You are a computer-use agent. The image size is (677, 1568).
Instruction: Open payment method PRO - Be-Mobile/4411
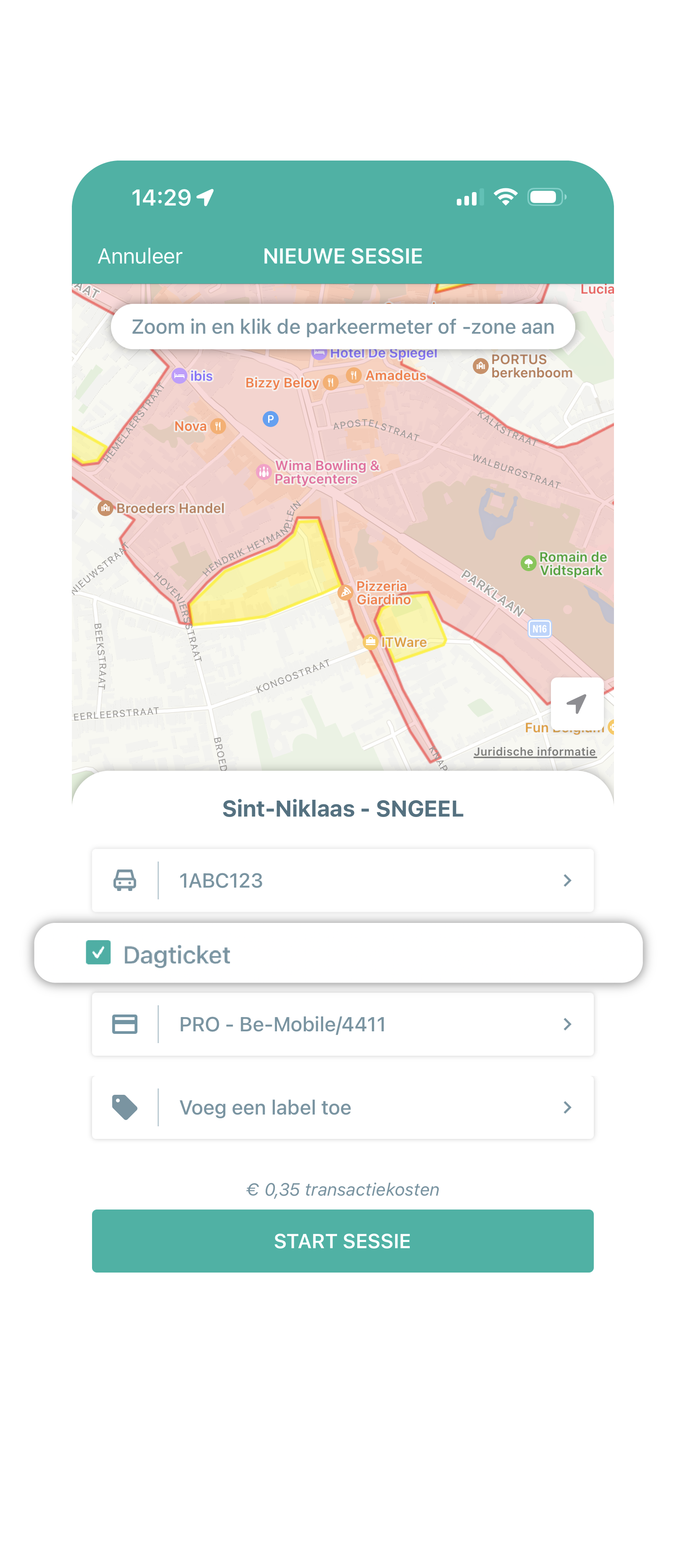pyautogui.click(x=342, y=1025)
